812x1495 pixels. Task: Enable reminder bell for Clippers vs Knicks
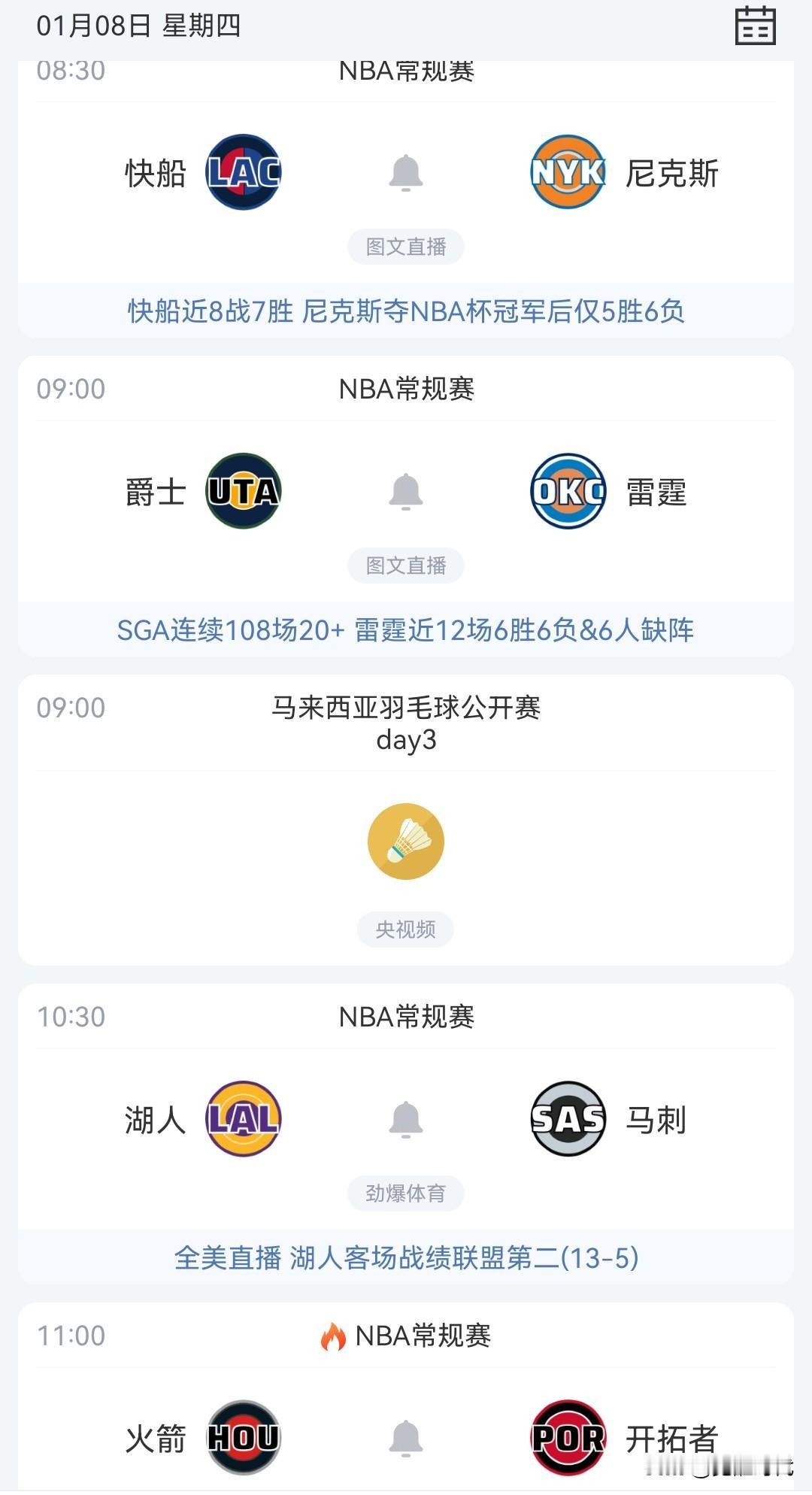coord(406,171)
